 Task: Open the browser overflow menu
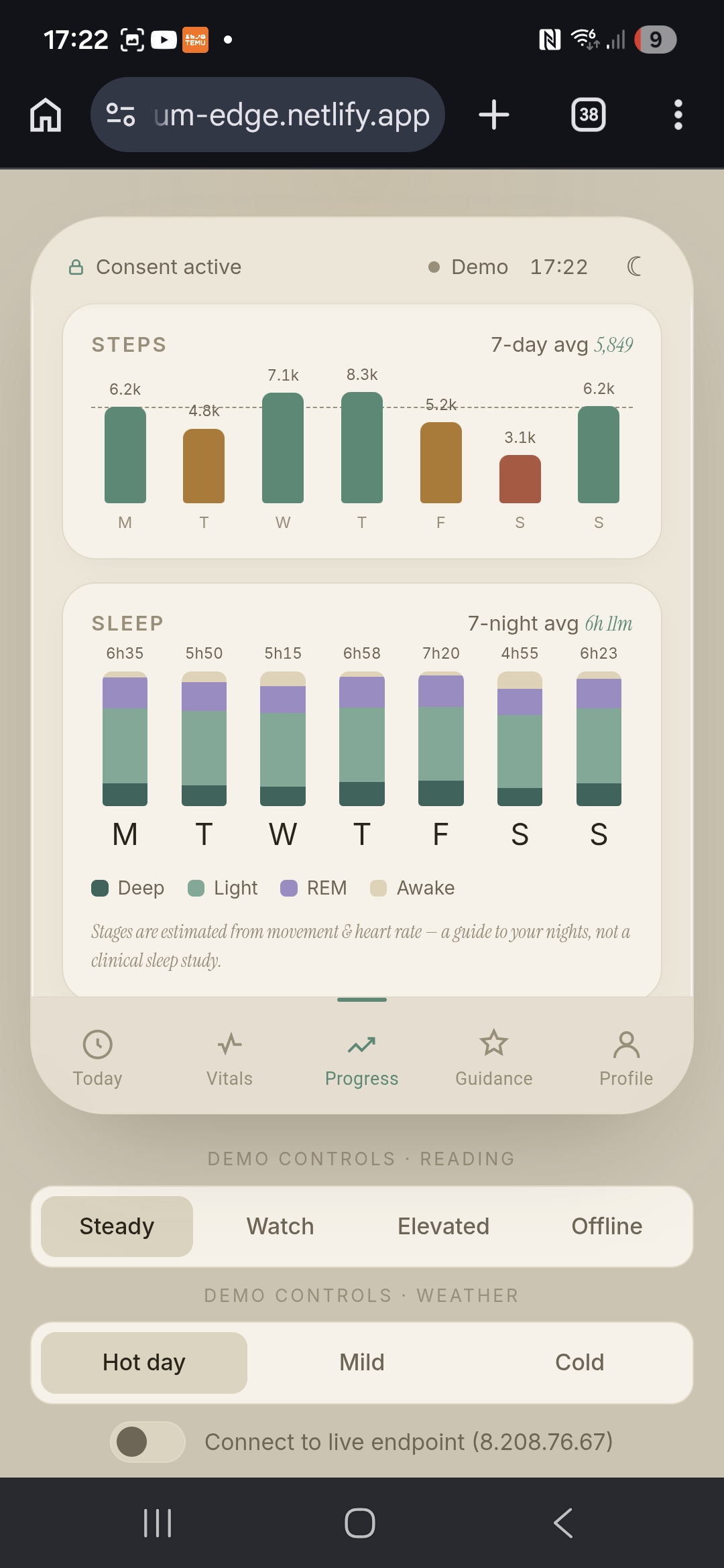[678, 115]
